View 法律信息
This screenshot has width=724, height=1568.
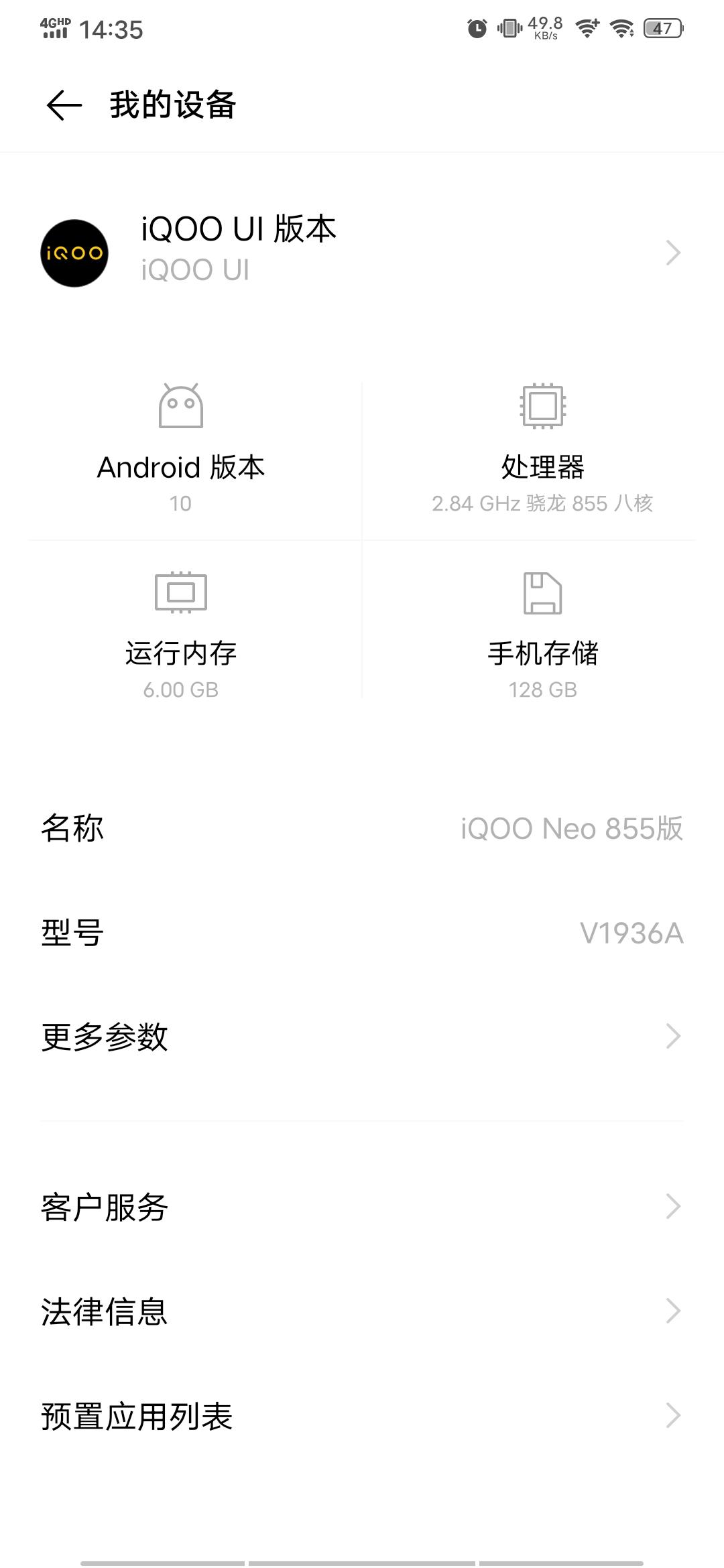click(x=362, y=1311)
